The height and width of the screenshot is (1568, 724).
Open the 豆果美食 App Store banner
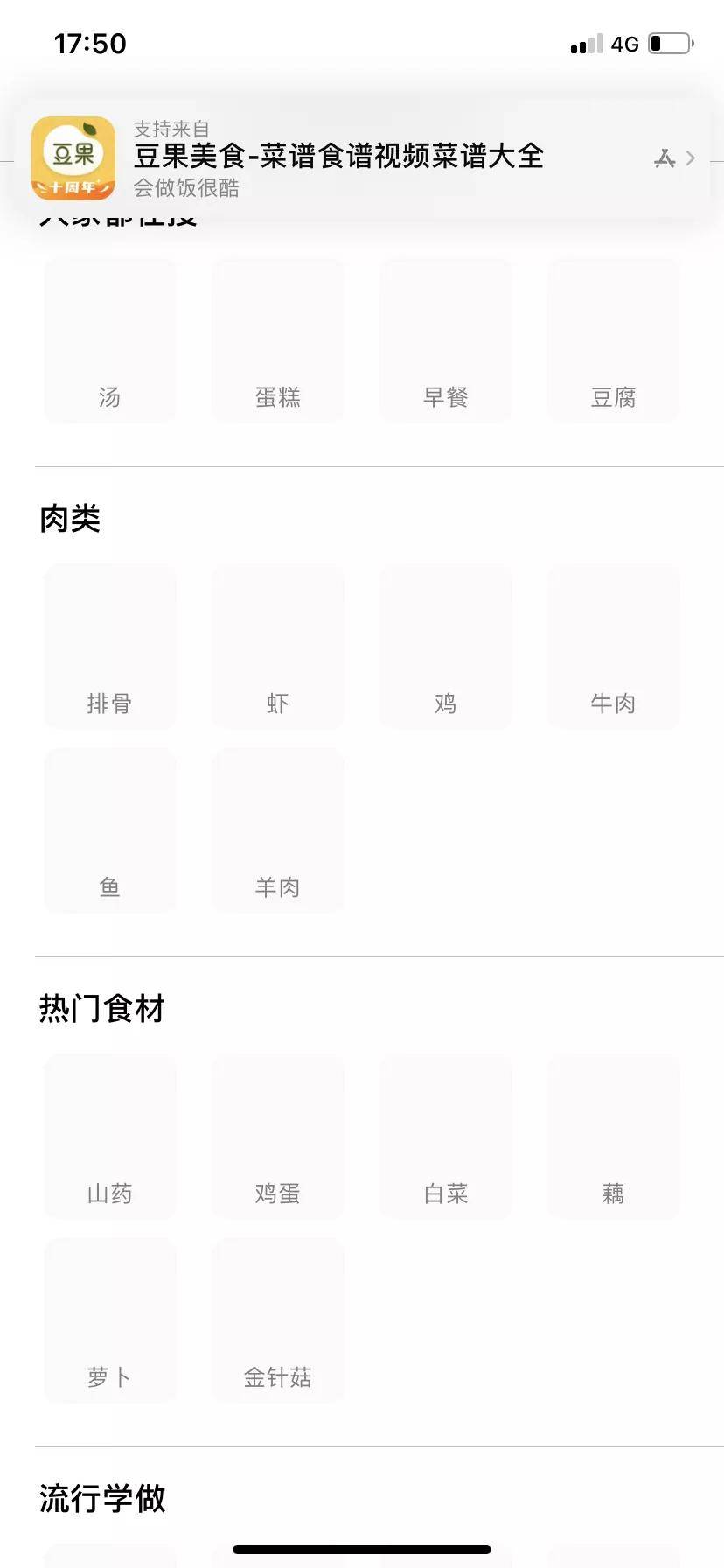[x=362, y=157]
